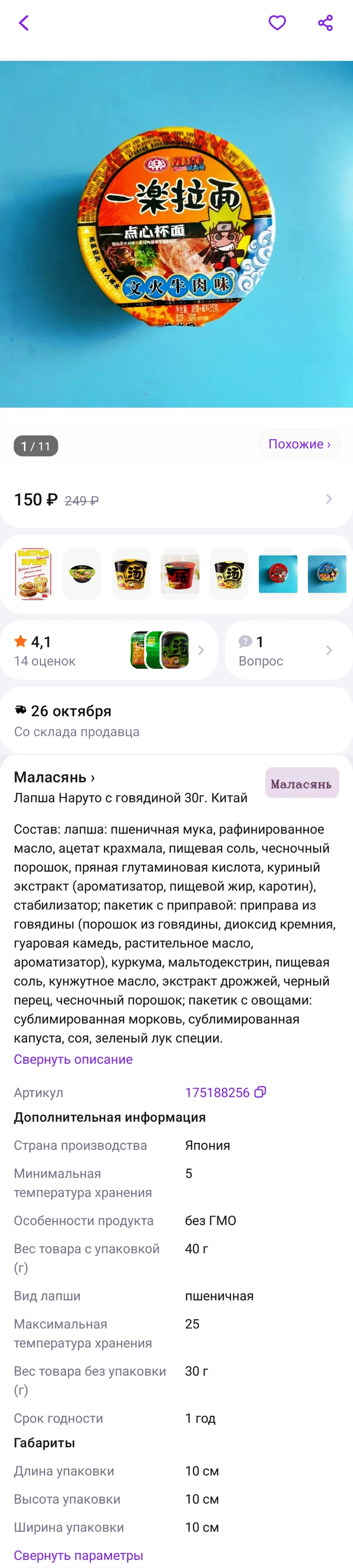The height and width of the screenshot is (1568, 353).
Task: Open the Маласянь brand page
Action: (54, 777)
